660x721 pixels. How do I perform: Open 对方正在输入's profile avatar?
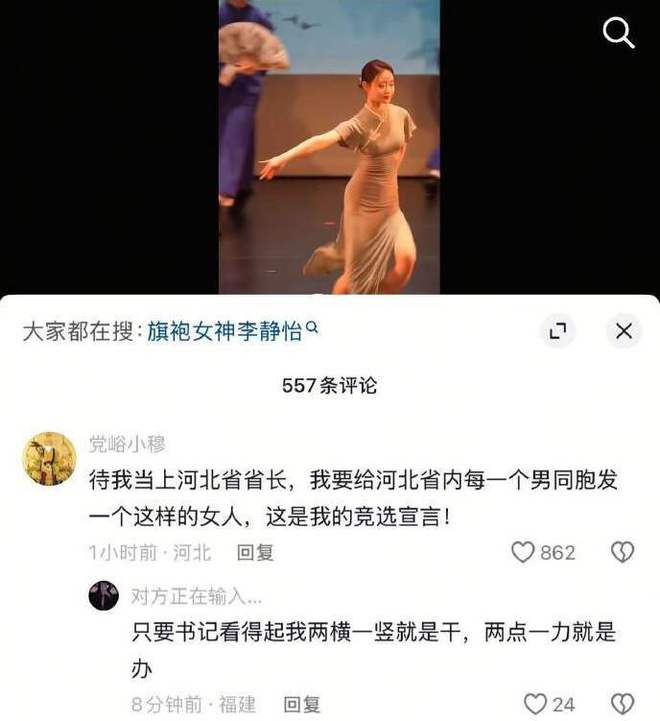[103, 597]
